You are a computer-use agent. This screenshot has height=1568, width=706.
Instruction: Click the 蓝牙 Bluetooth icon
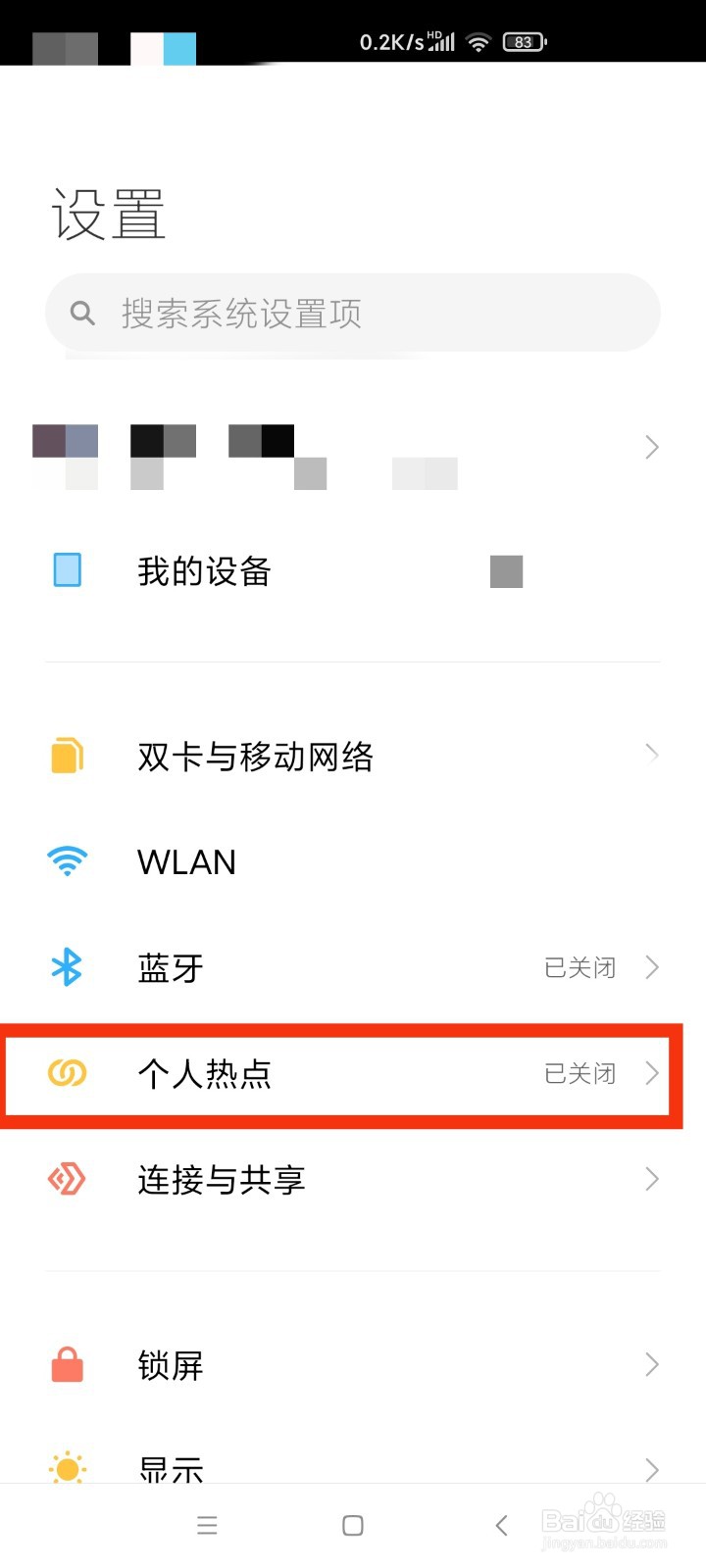66,967
